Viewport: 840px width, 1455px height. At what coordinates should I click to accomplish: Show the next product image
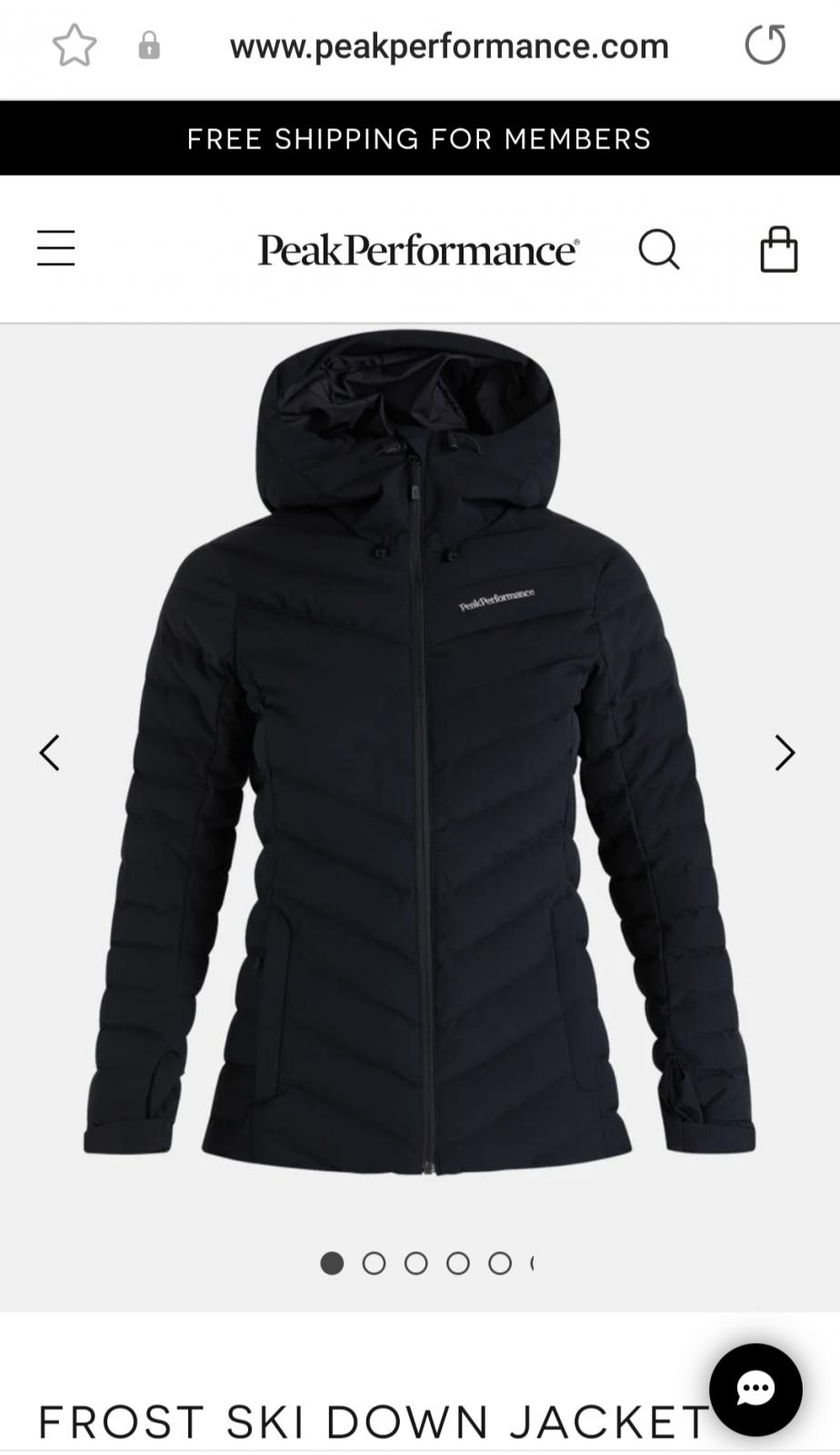pos(785,753)
